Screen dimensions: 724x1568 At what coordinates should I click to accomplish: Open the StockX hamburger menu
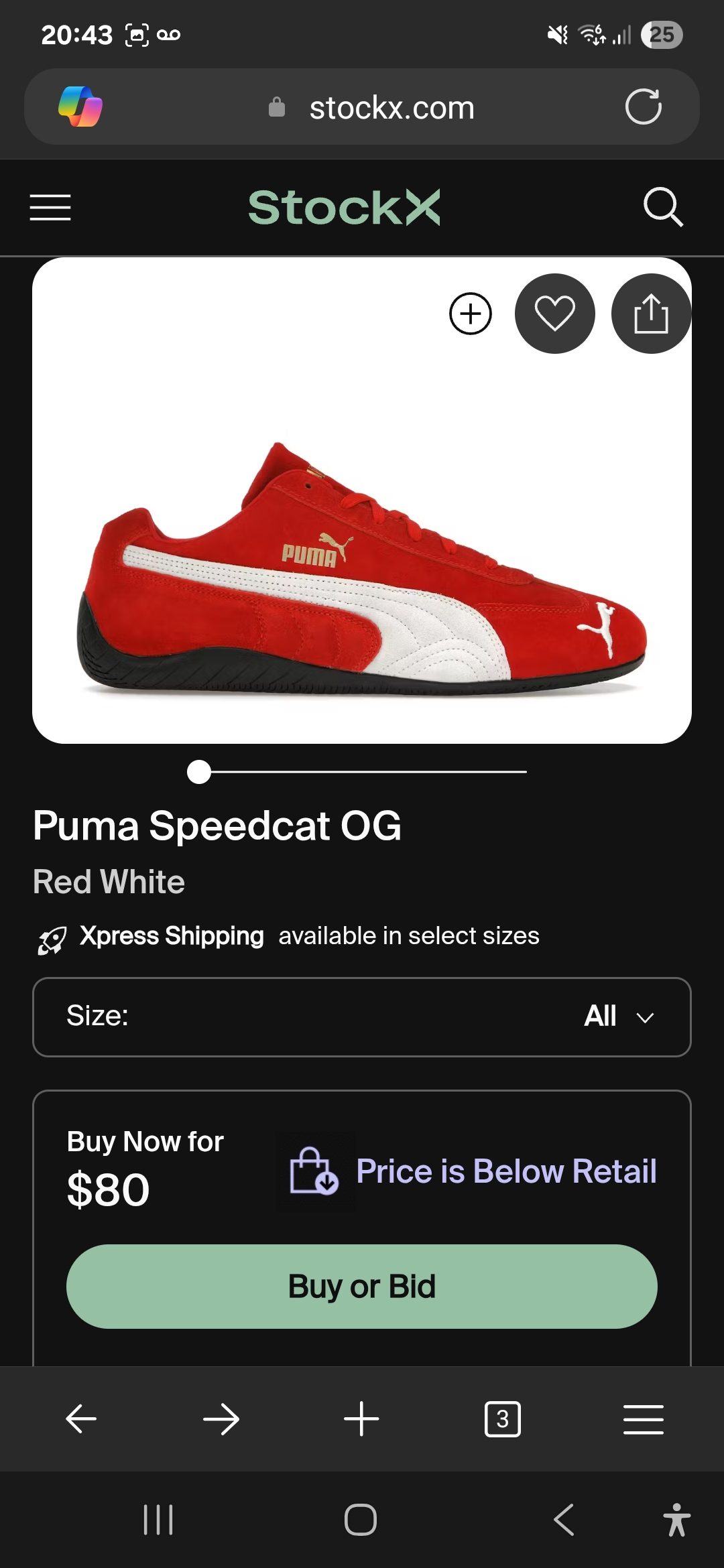point(50,207)
